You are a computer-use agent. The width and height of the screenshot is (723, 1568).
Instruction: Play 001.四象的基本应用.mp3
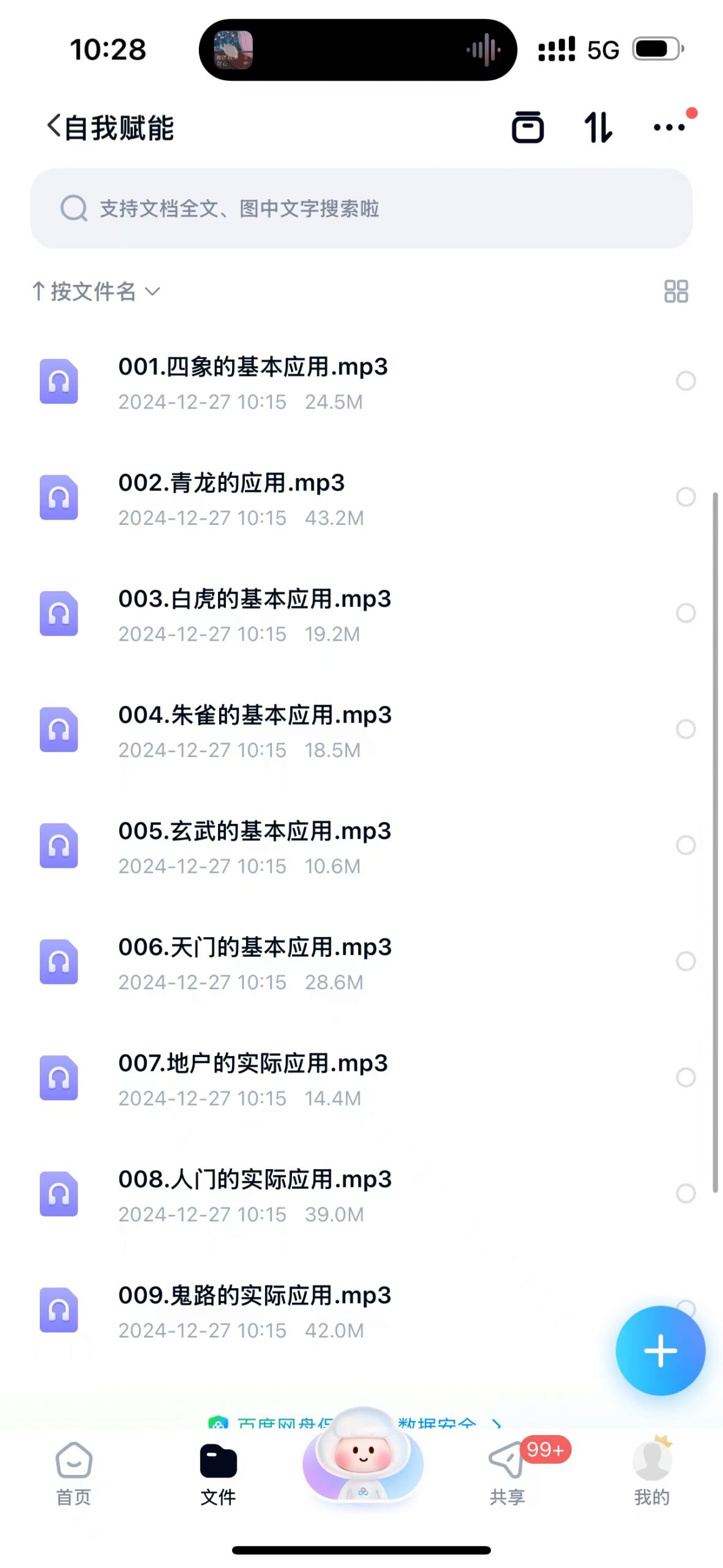coord(361,382)
